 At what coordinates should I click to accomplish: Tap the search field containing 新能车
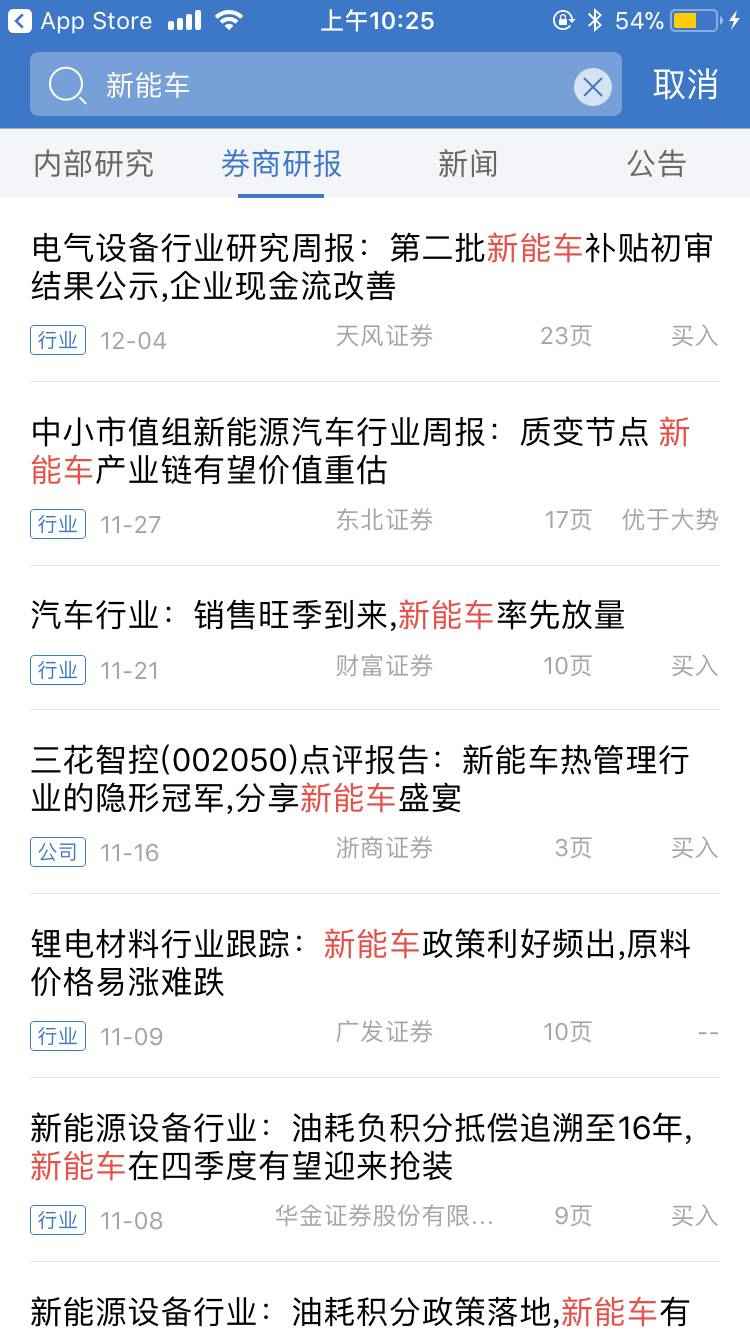pos(320,86)
